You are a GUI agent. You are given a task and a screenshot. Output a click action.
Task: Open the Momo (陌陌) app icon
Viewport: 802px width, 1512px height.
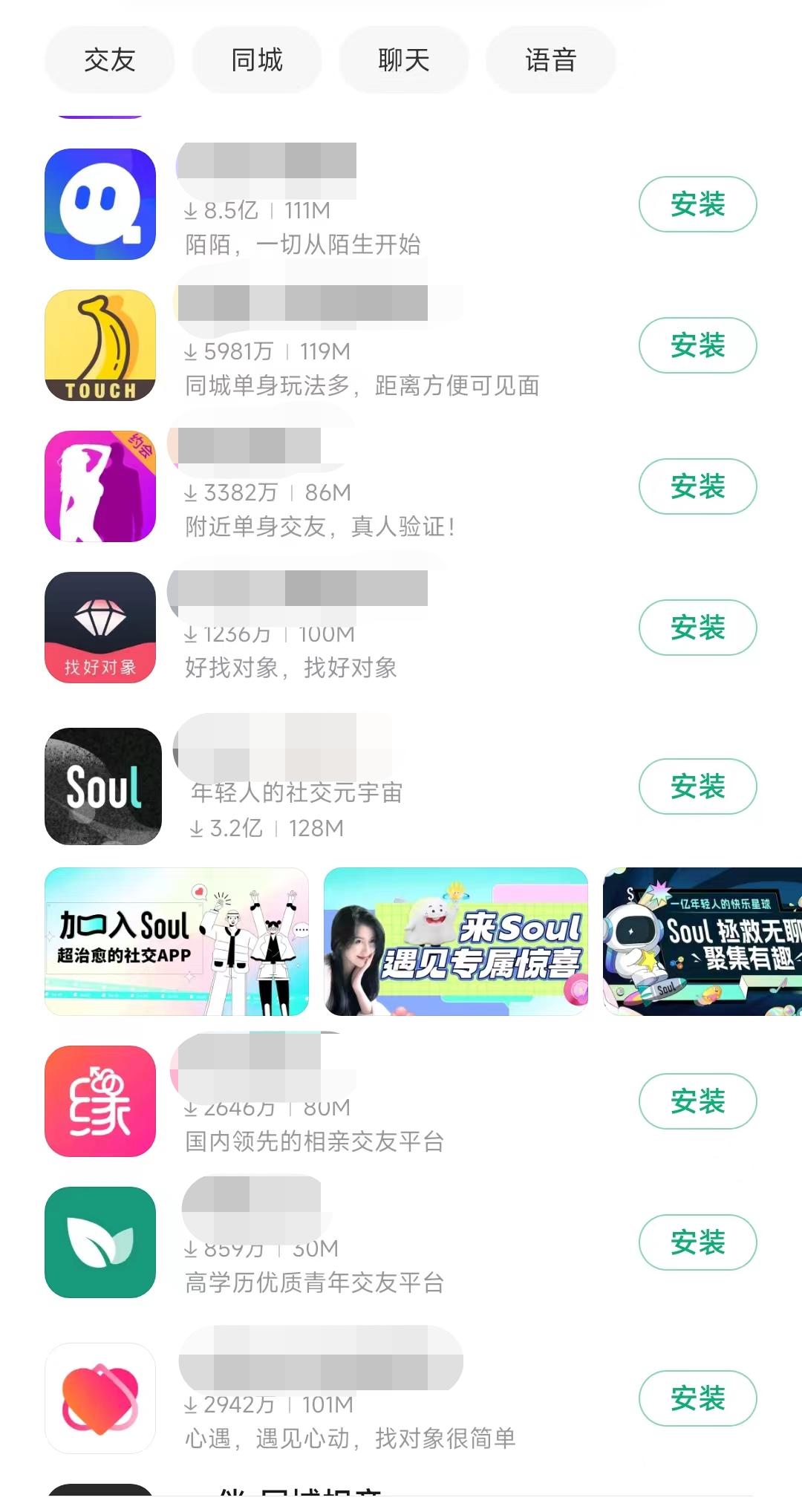pos(101,204)
